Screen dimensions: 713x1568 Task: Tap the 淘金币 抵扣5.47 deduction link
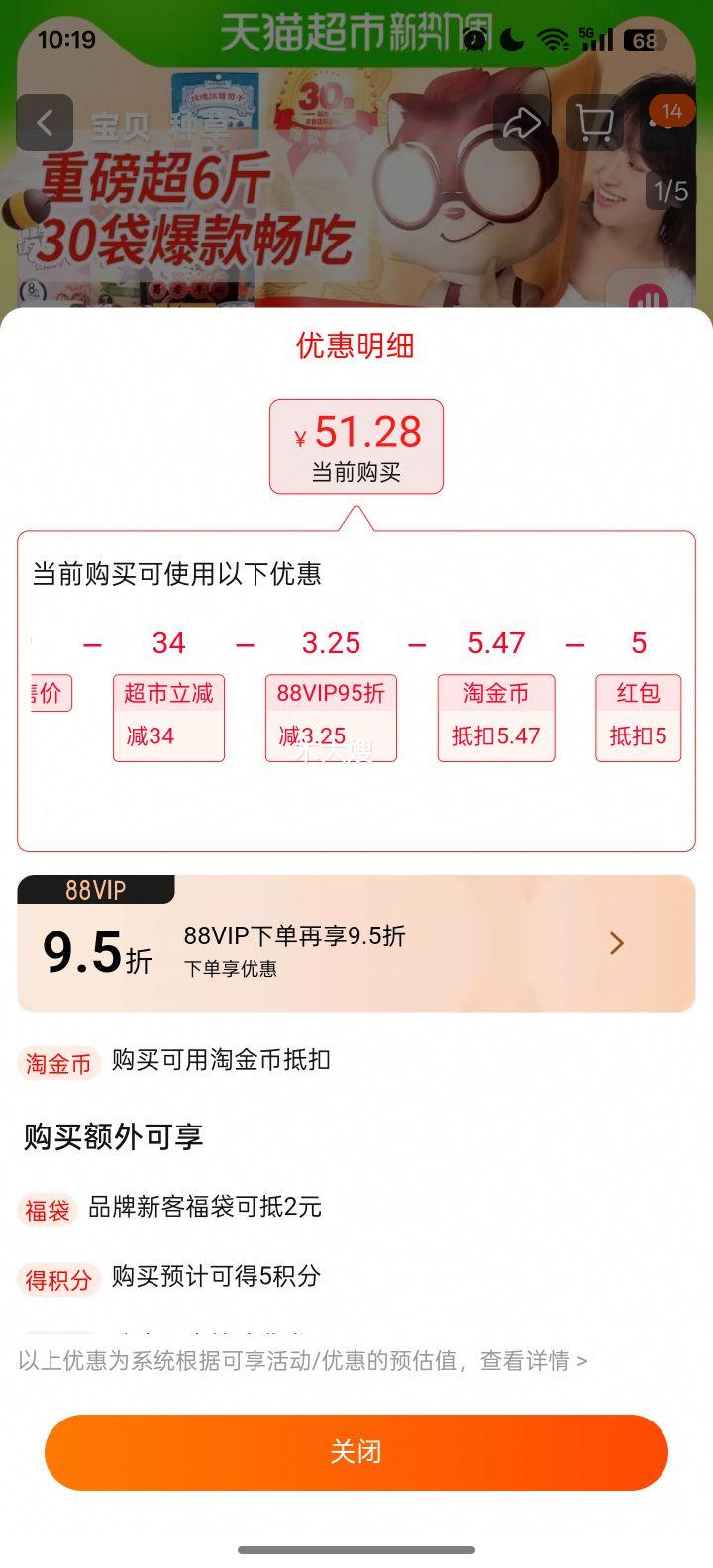point(496,717)
